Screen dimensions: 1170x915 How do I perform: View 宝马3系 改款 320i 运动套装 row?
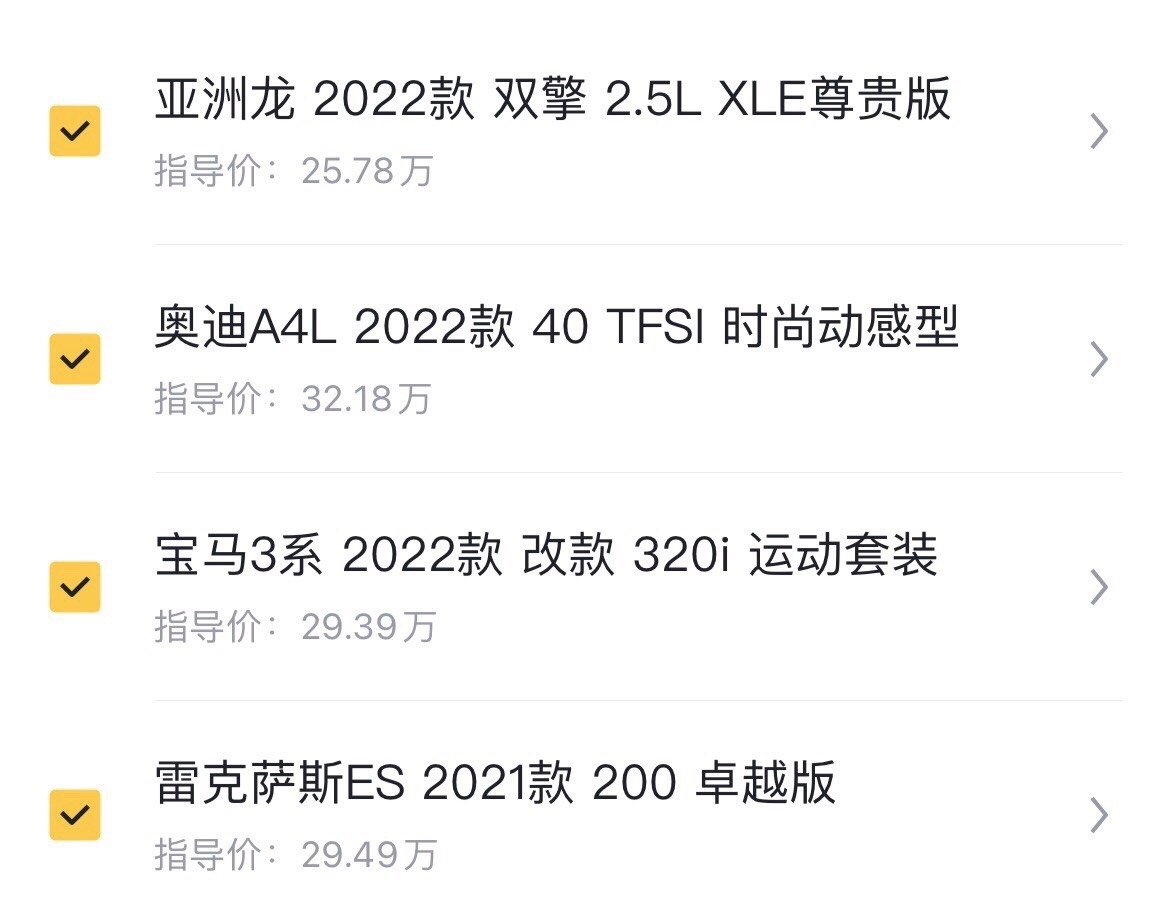click(1098, 587)
